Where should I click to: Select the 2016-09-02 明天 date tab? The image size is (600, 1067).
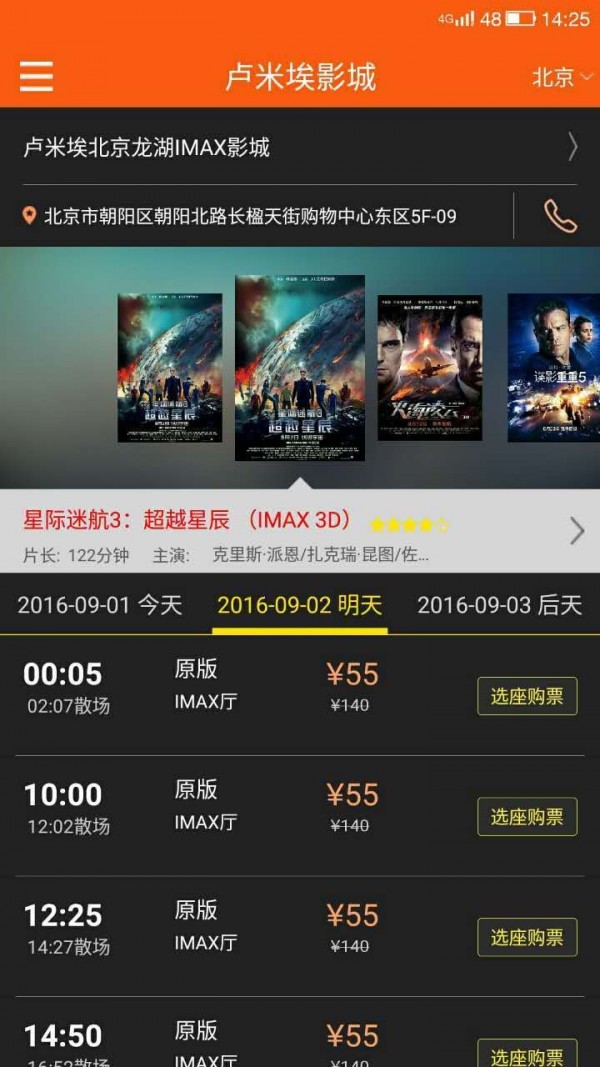click(300, 605)
